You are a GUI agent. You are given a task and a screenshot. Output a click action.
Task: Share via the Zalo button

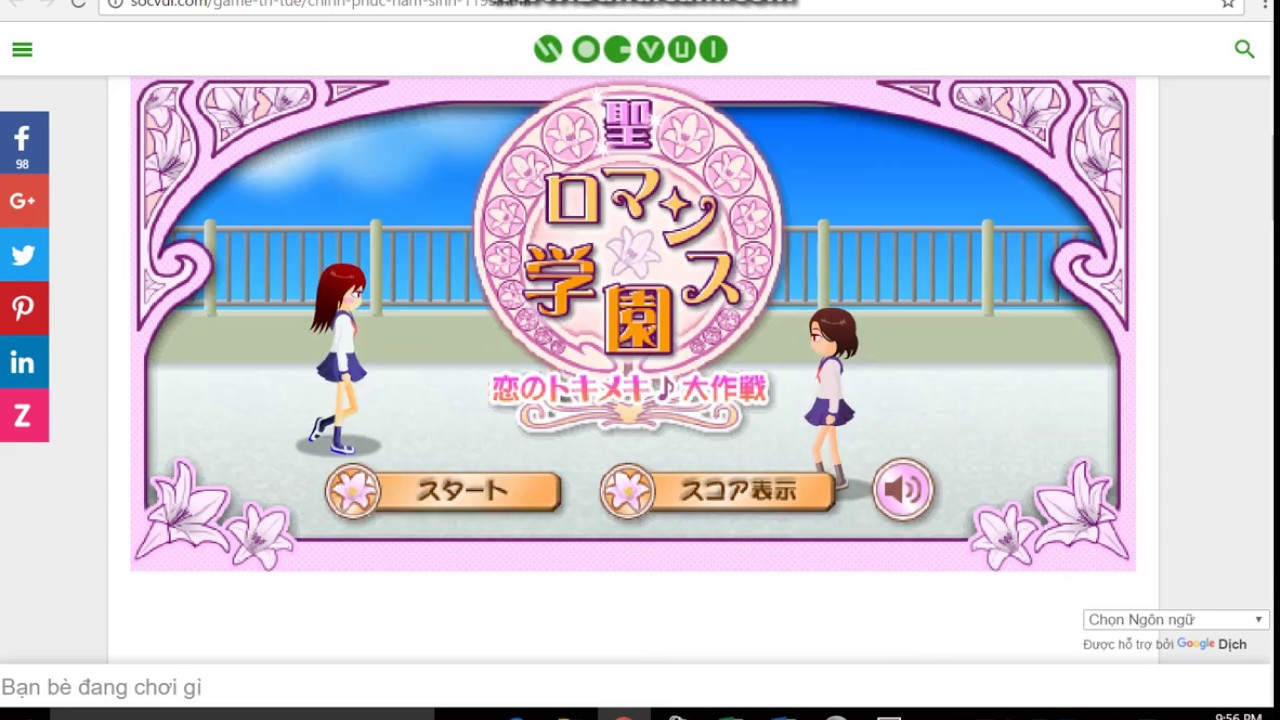23,416
